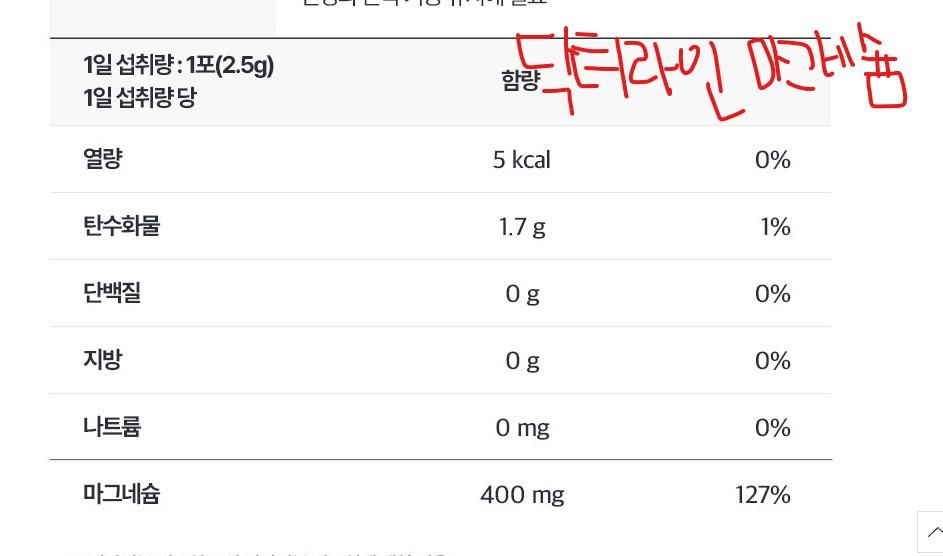Tap the scroll-to-top arrow button
Viewport: 943px width, 556px height.
932,532
